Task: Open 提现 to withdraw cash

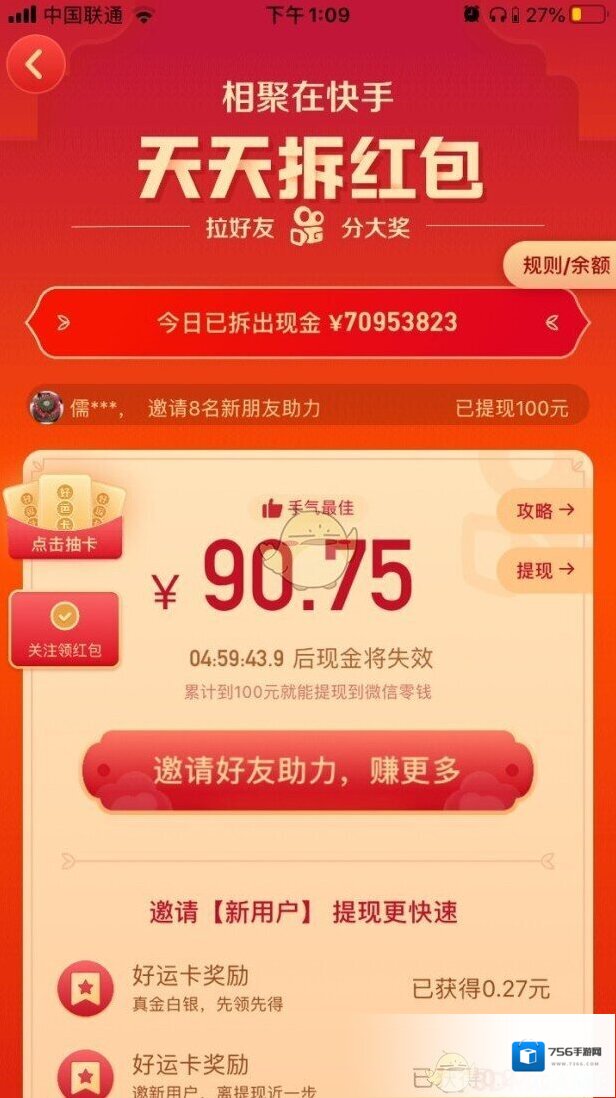Action: 546,570
